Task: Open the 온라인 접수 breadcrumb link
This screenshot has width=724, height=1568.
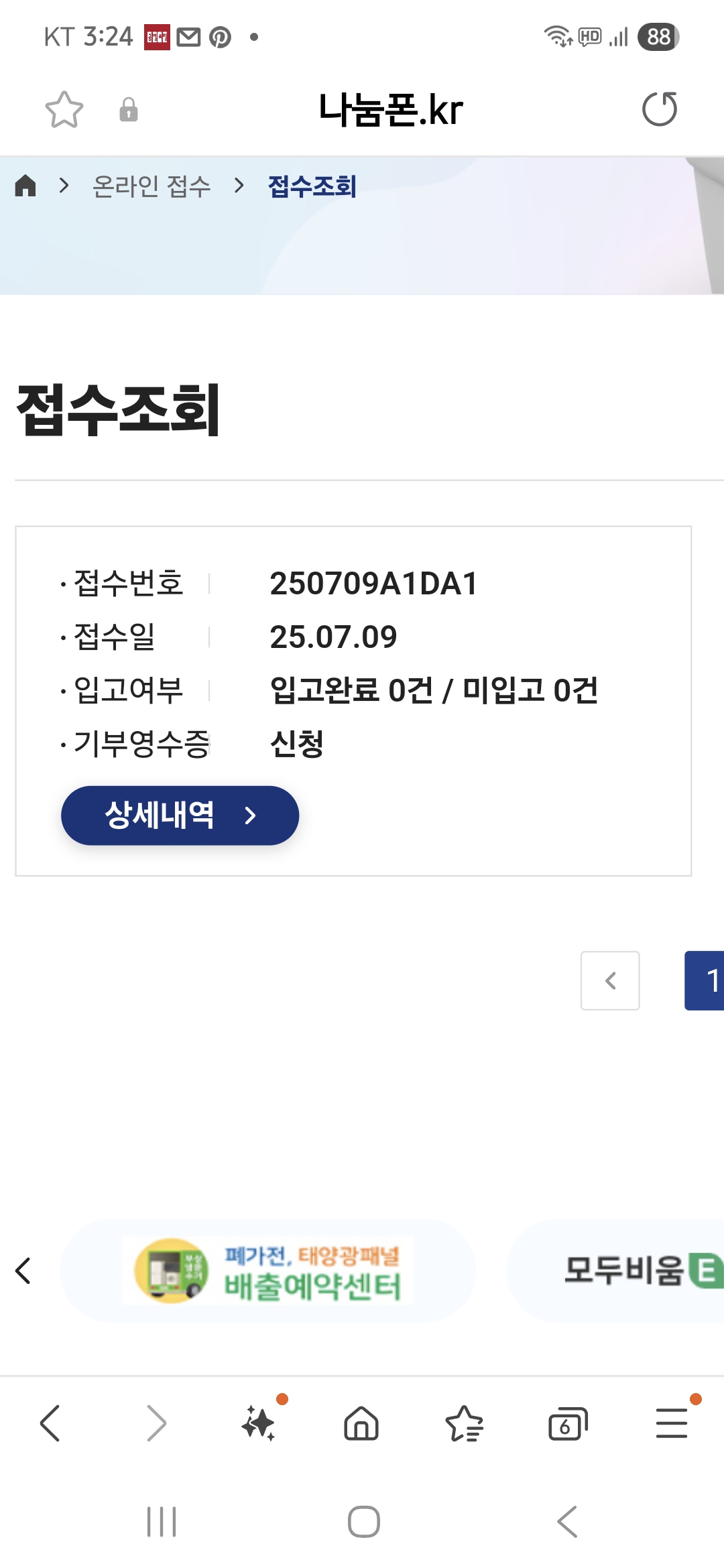Action: pyautogui.click(x=152, y=186)
